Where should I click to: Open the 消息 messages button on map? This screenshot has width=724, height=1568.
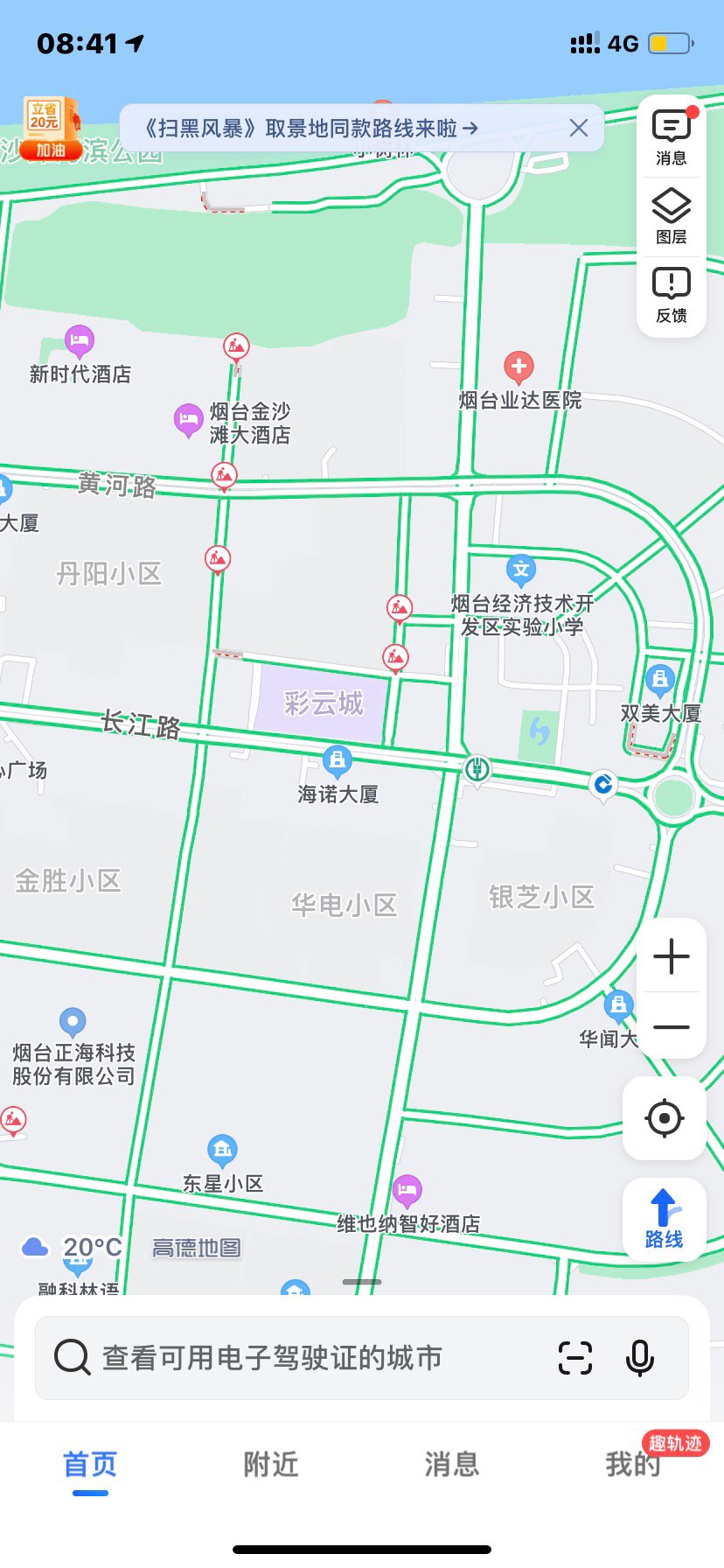point(671,137)
